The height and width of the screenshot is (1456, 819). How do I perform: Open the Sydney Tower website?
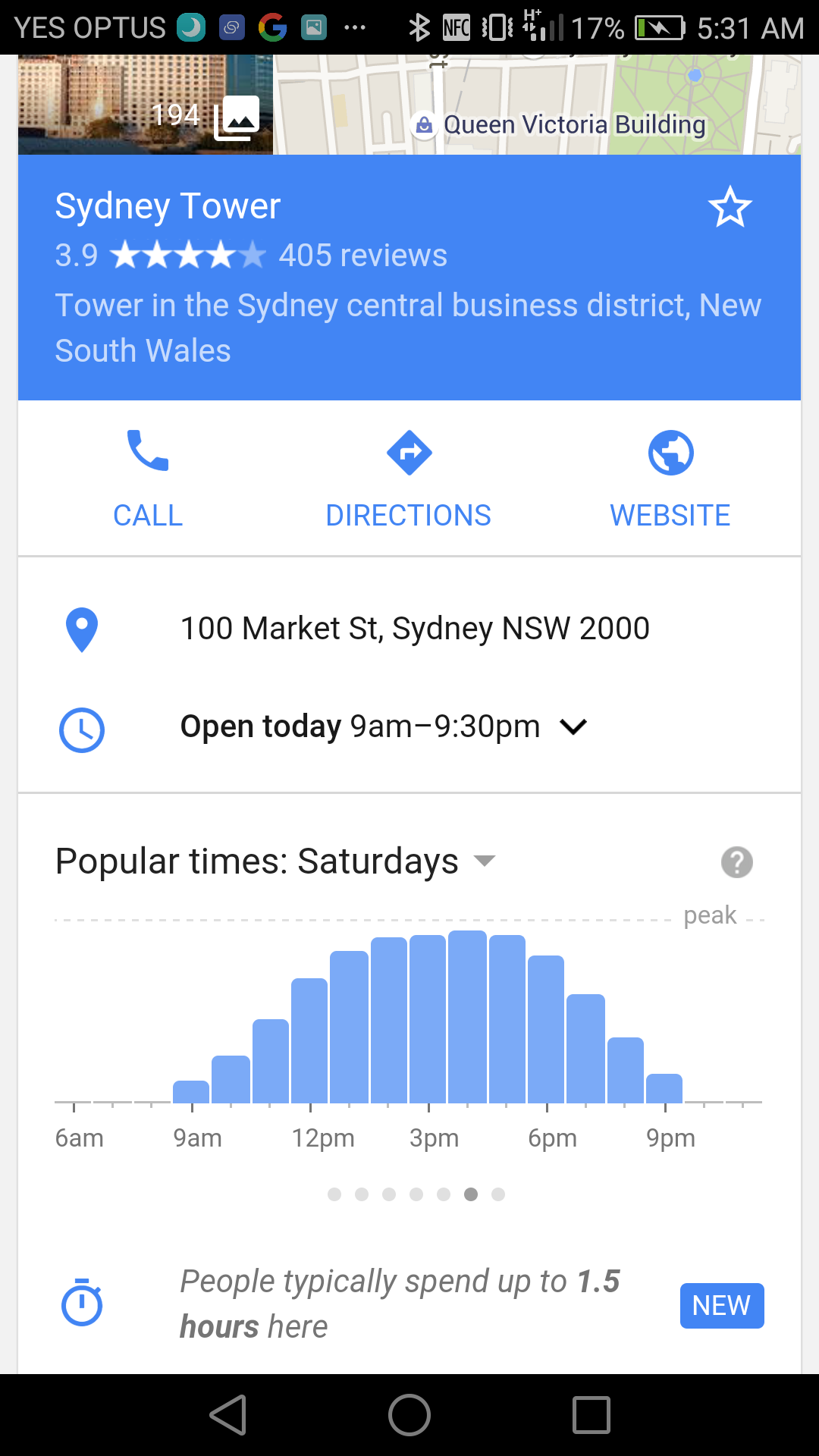[x=670, y=479]
